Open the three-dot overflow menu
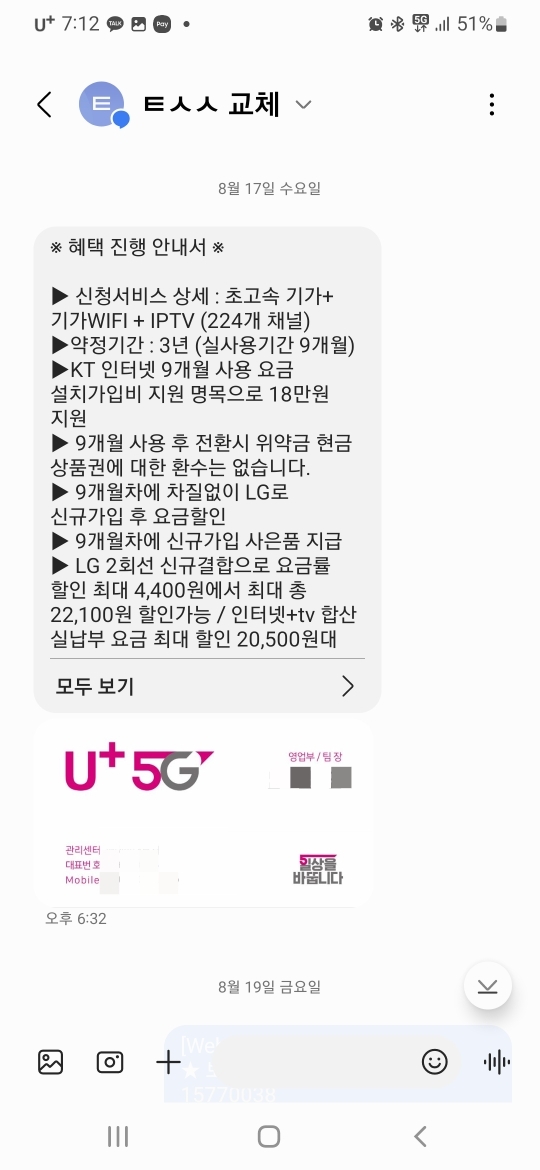540x1170 pixels. pos(492,104)
